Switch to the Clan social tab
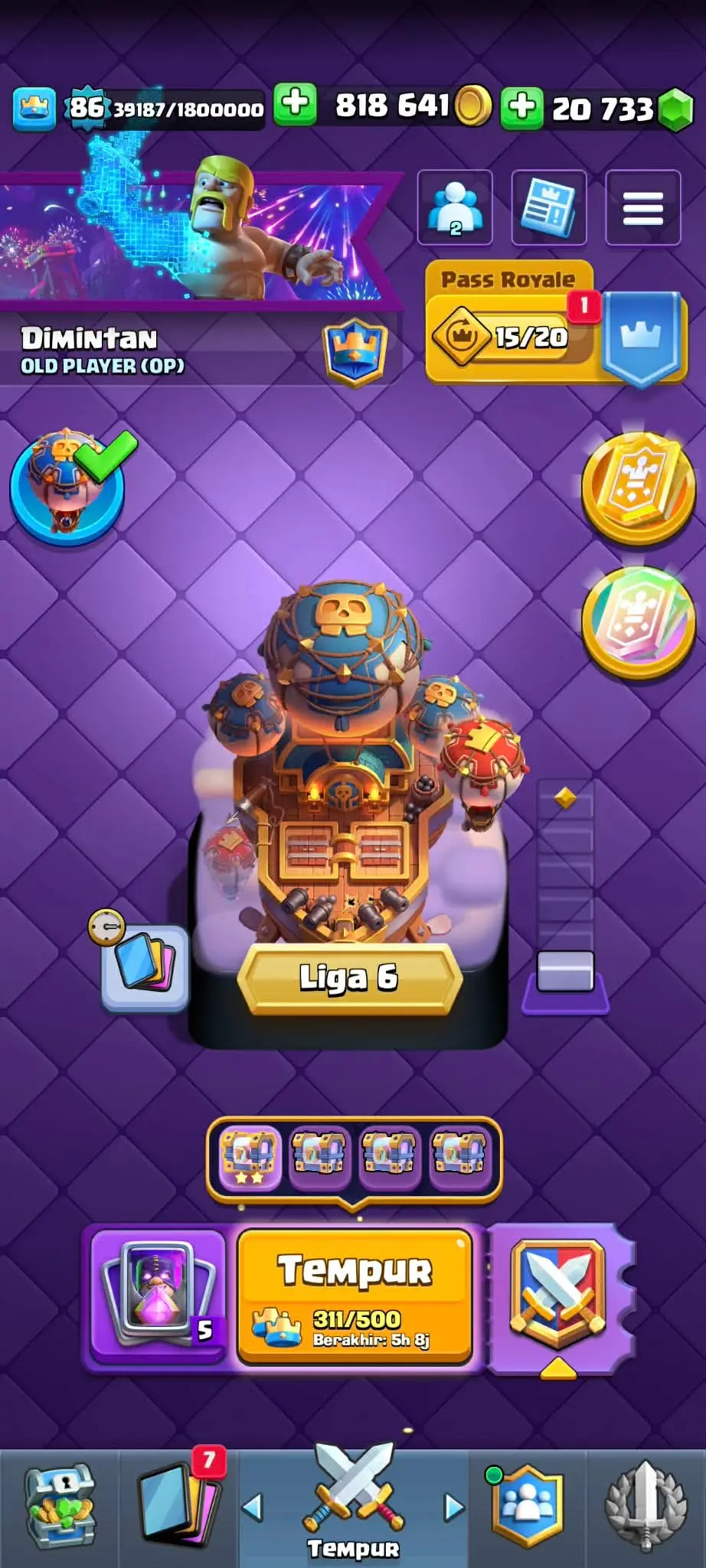 (527, 1506)
